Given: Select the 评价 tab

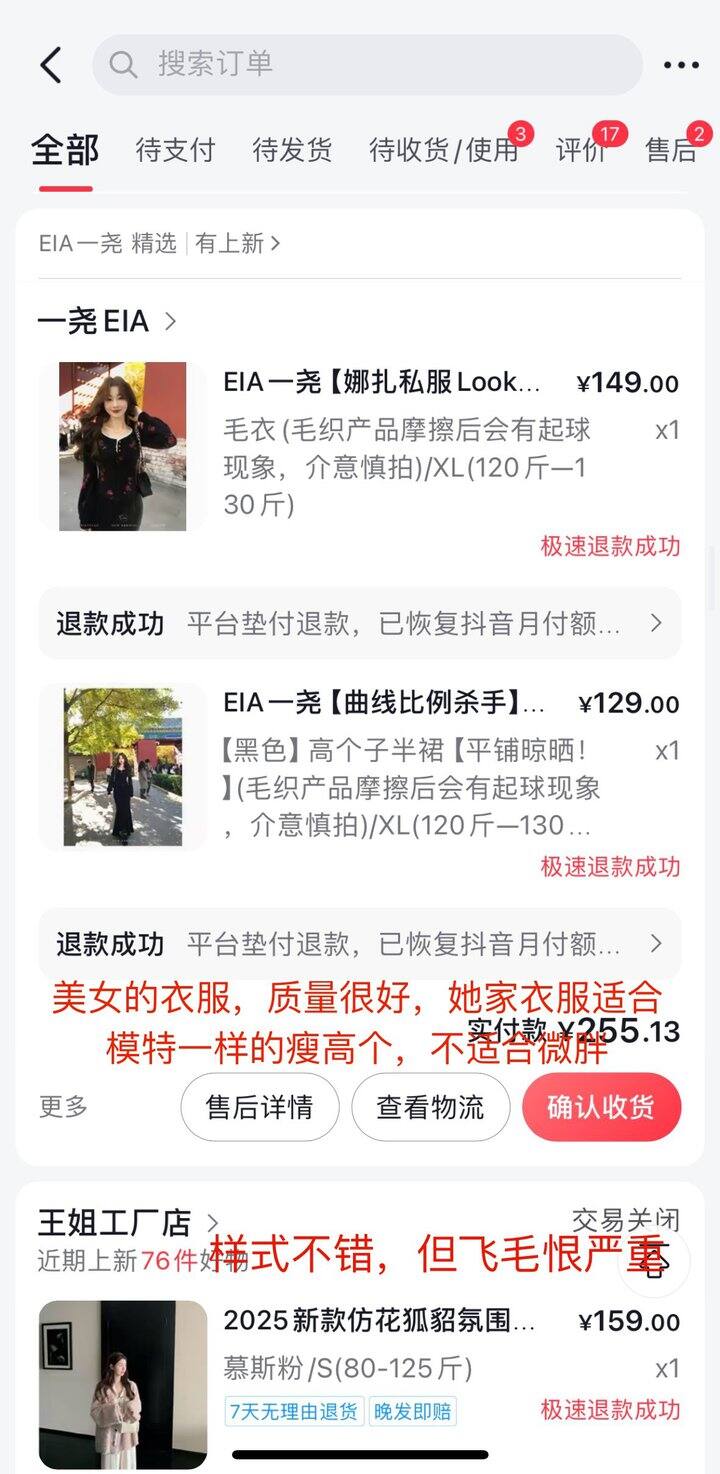Looking at the screenshot, I should coord(582,150).
